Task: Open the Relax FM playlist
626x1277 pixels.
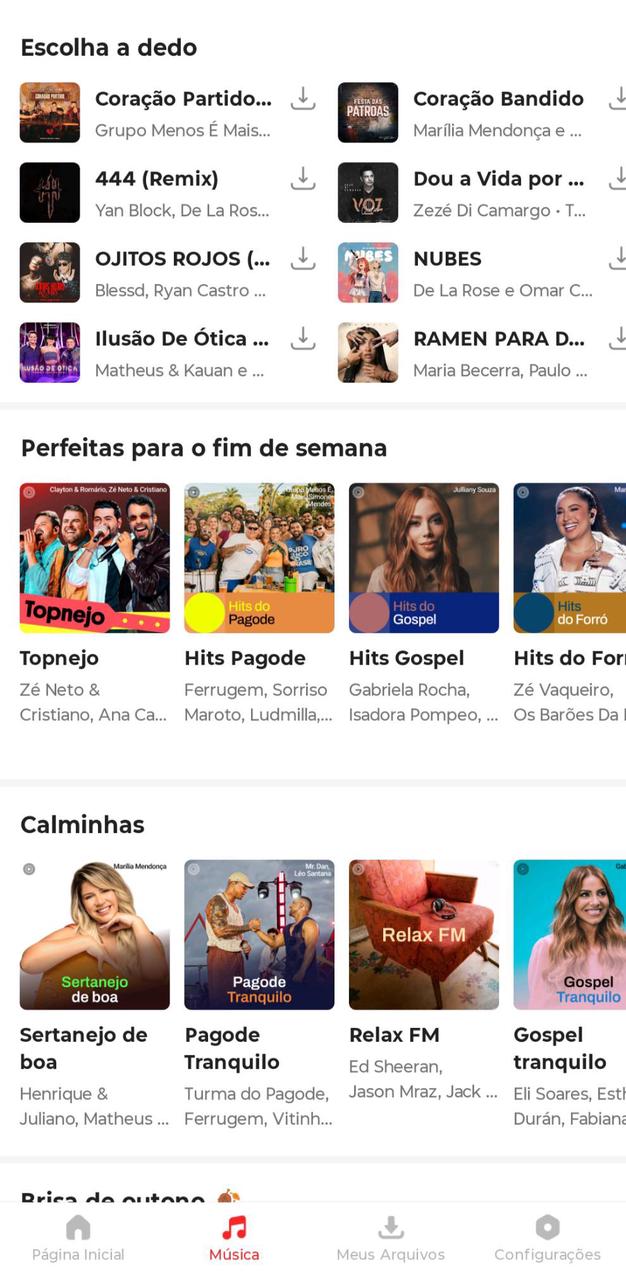Action: pyautogui.click(x=424, y=935)
